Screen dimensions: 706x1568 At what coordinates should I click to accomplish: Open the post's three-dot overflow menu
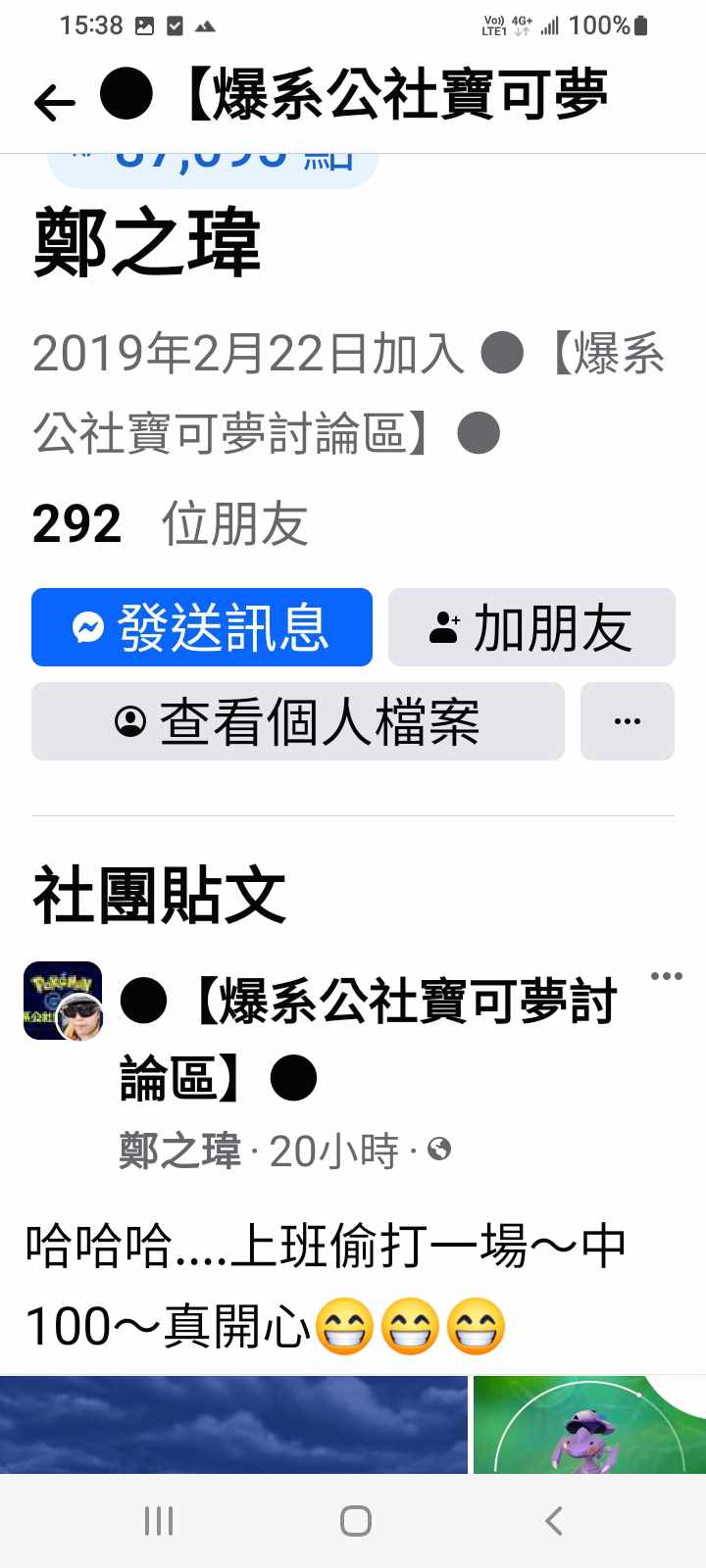pos(666,976)
